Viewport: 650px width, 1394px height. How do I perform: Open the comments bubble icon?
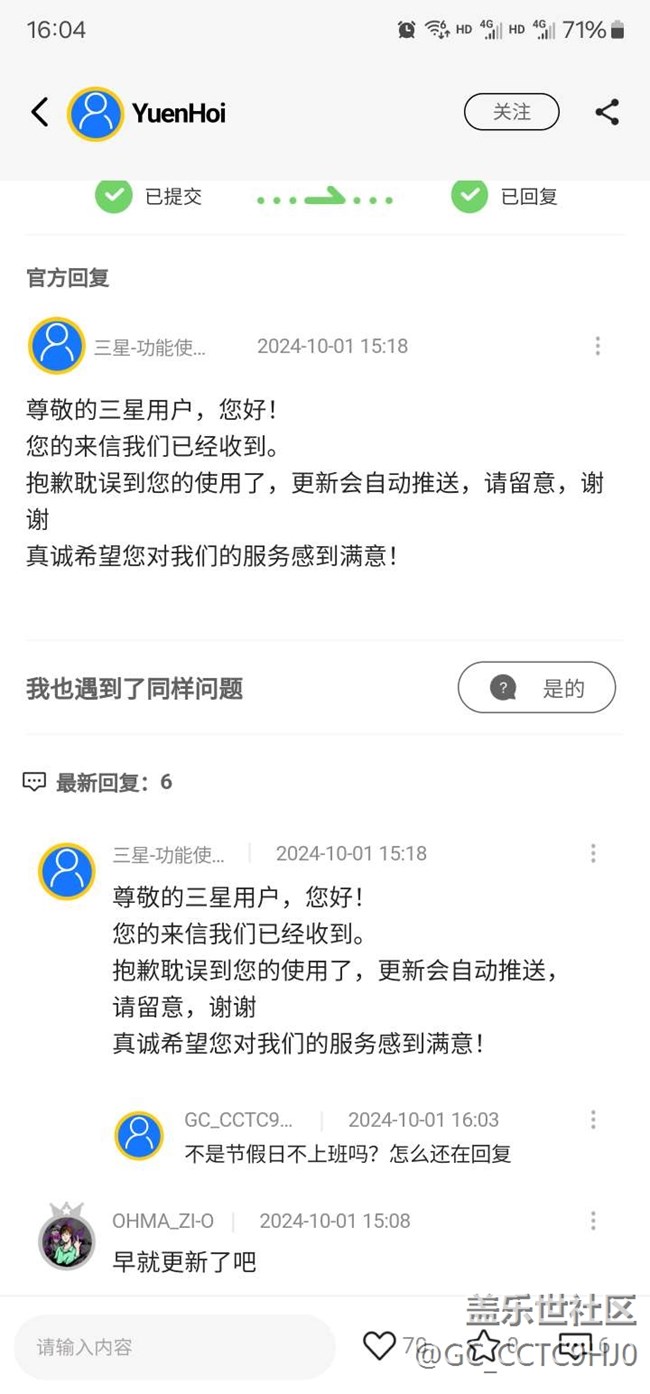click(575, 1346)
